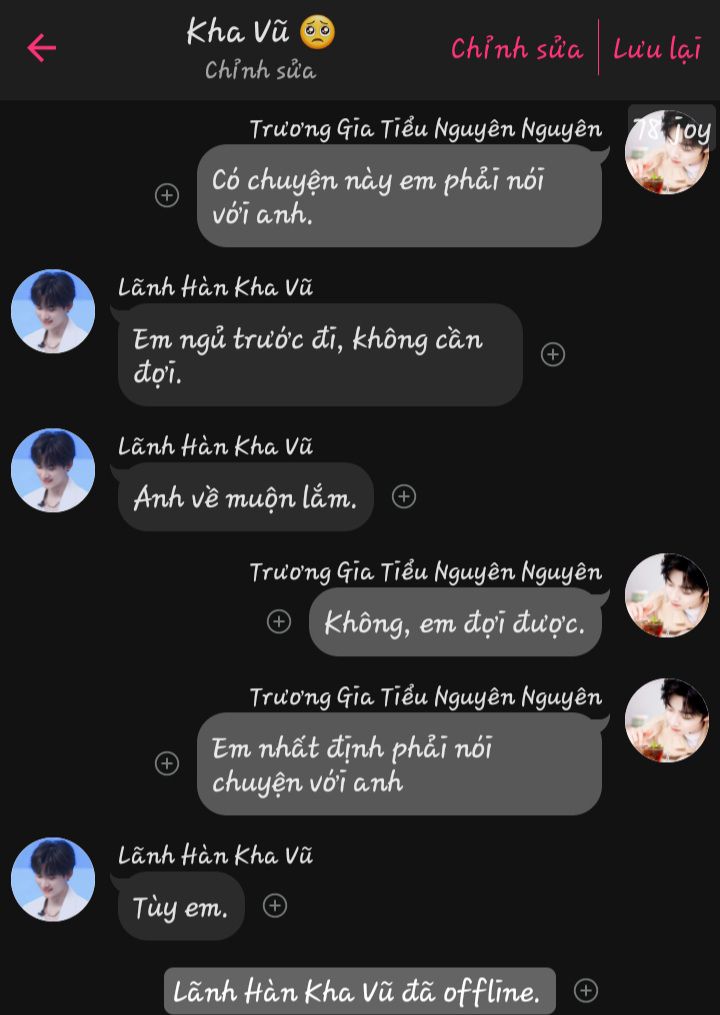
Task: Open message bubble "Tùy em."
Action: 181,907
